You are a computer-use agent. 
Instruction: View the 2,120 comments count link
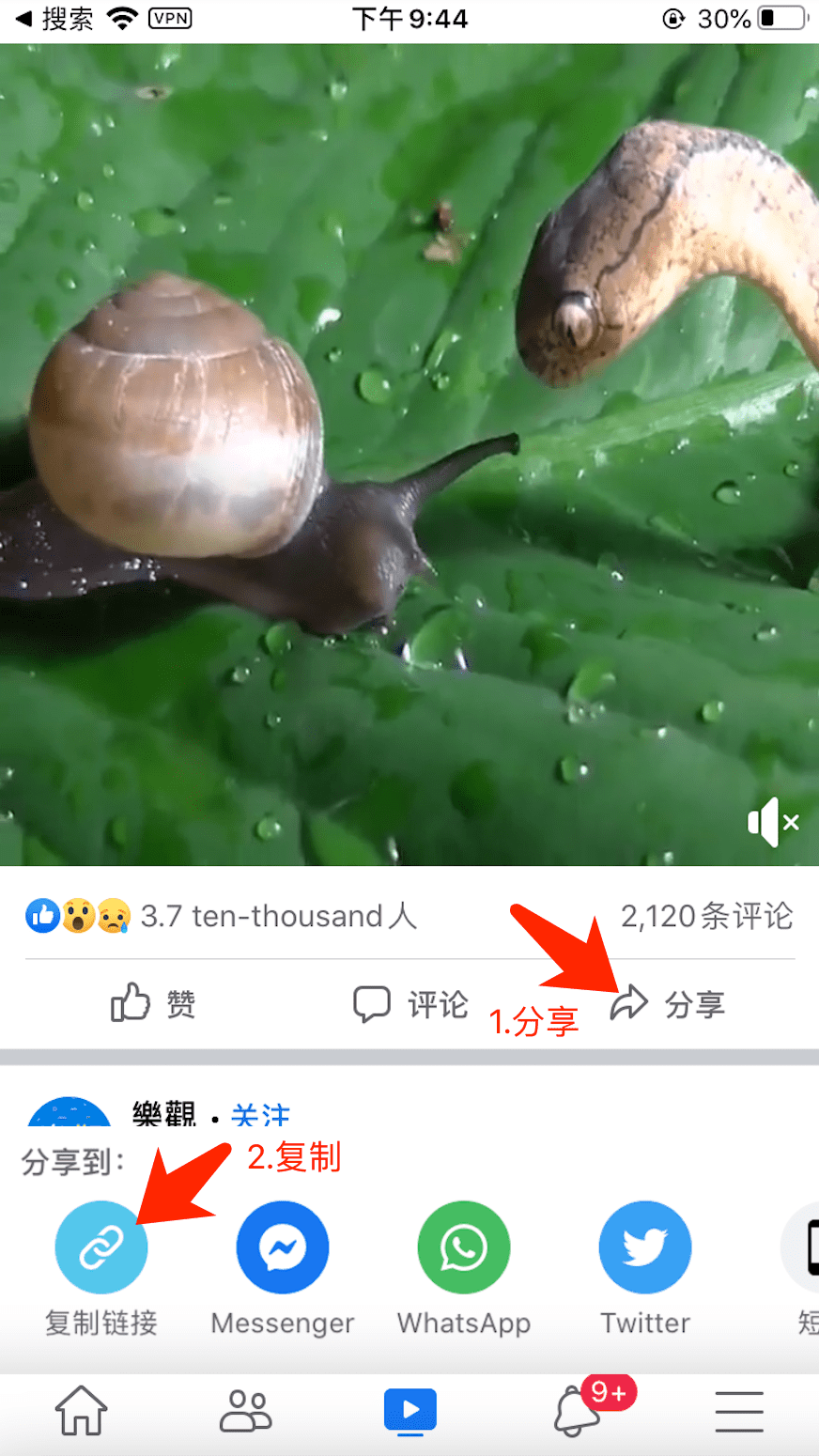pyautogui.click(x=706, y=916)
